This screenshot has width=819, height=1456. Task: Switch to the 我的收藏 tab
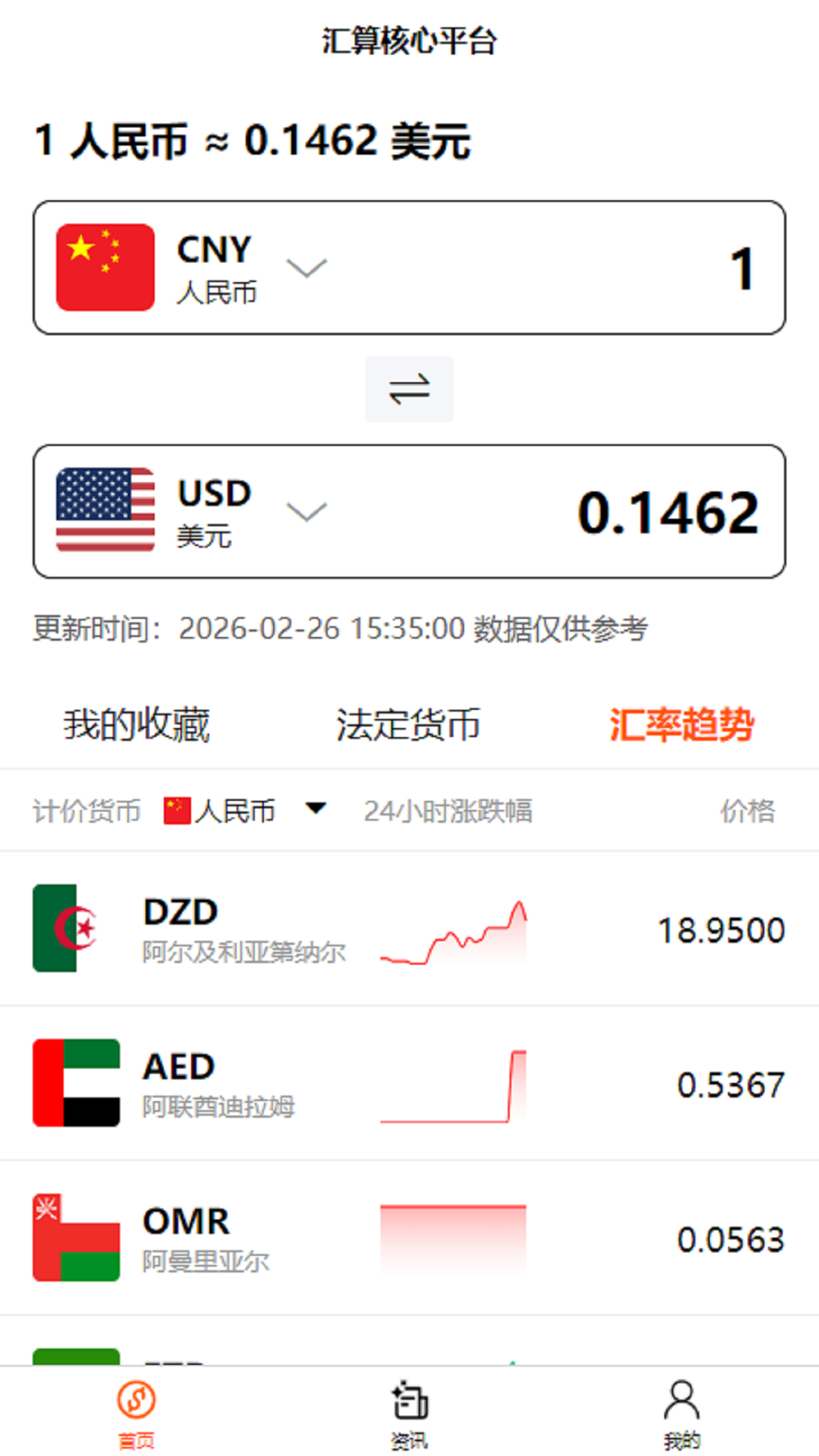point(136,724)
